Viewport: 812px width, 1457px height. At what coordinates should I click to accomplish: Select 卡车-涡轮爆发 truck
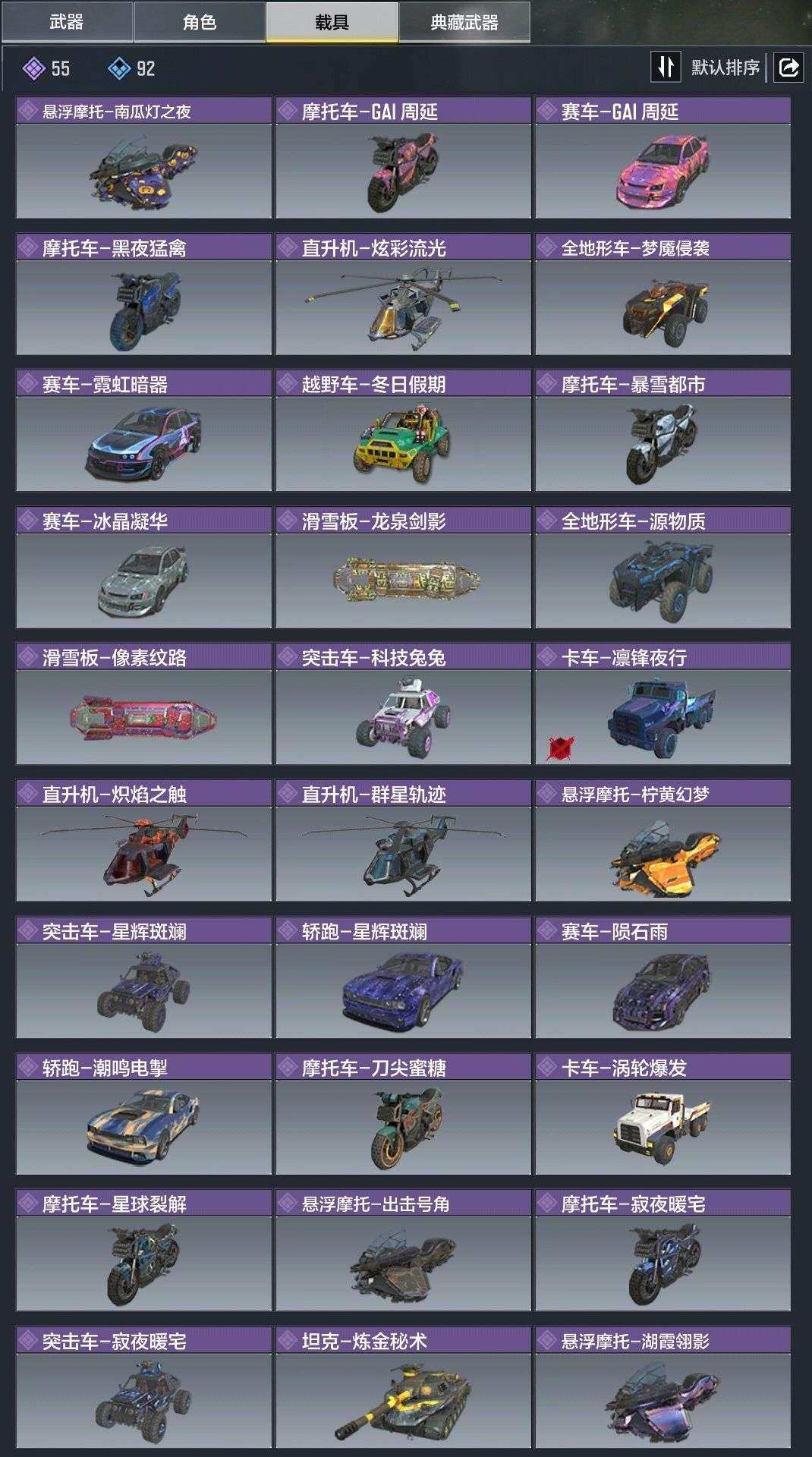[663, 1114]
